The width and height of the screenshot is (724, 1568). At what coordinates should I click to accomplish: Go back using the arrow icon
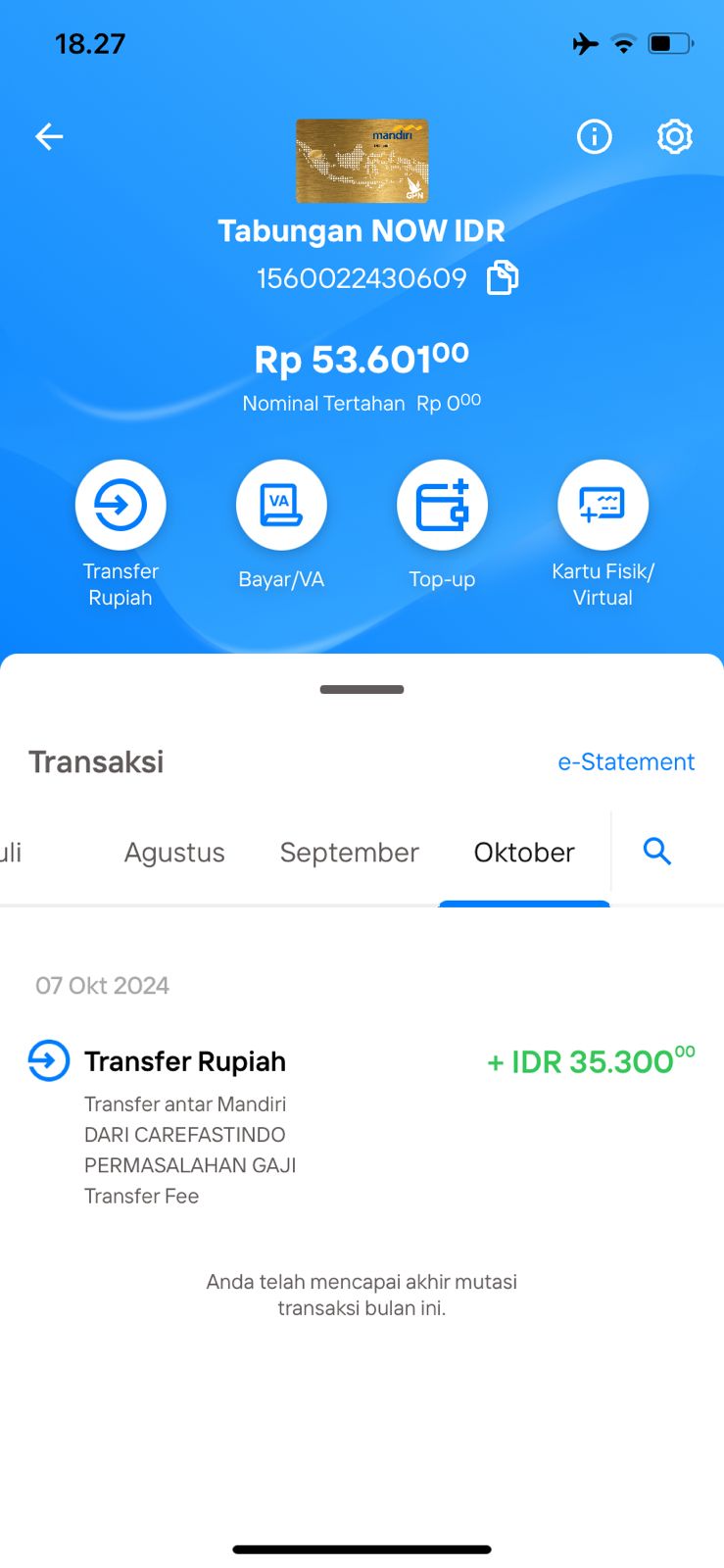pyautogui.click(x=49, y=137)
